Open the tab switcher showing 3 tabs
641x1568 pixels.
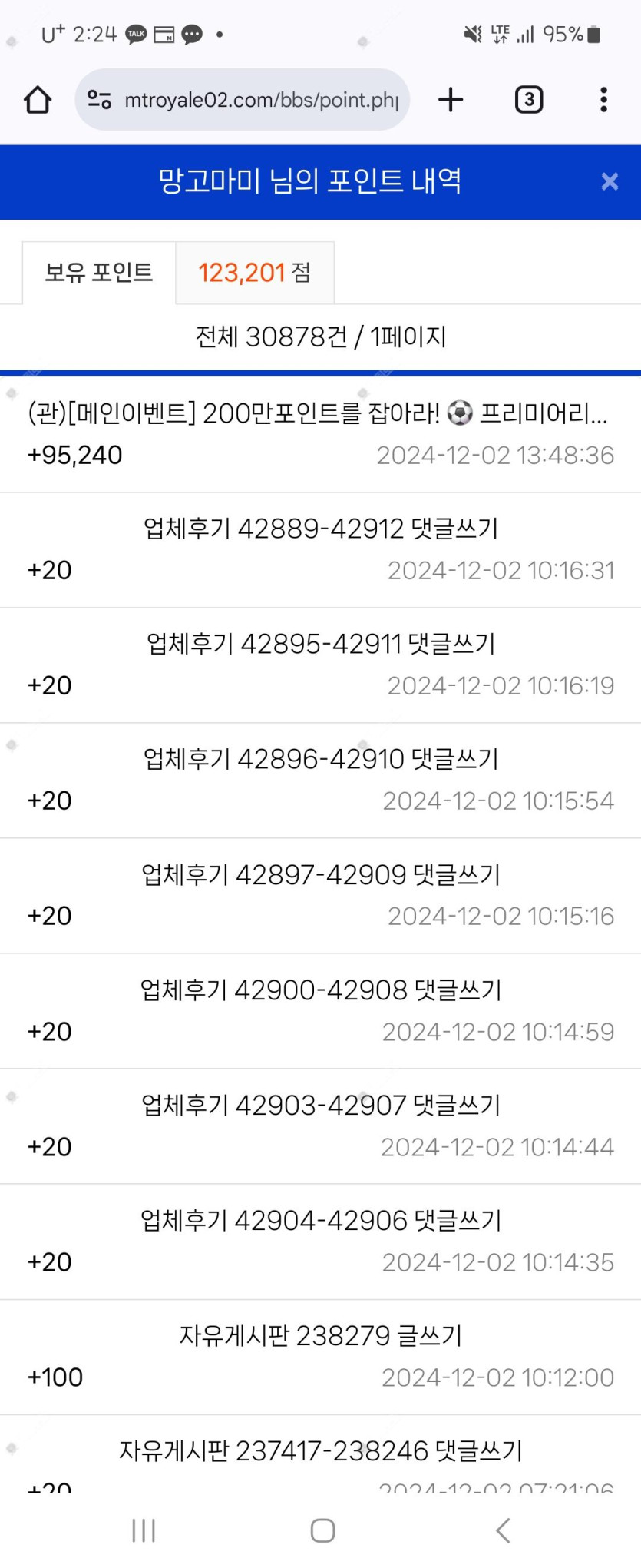coord(529,100)
